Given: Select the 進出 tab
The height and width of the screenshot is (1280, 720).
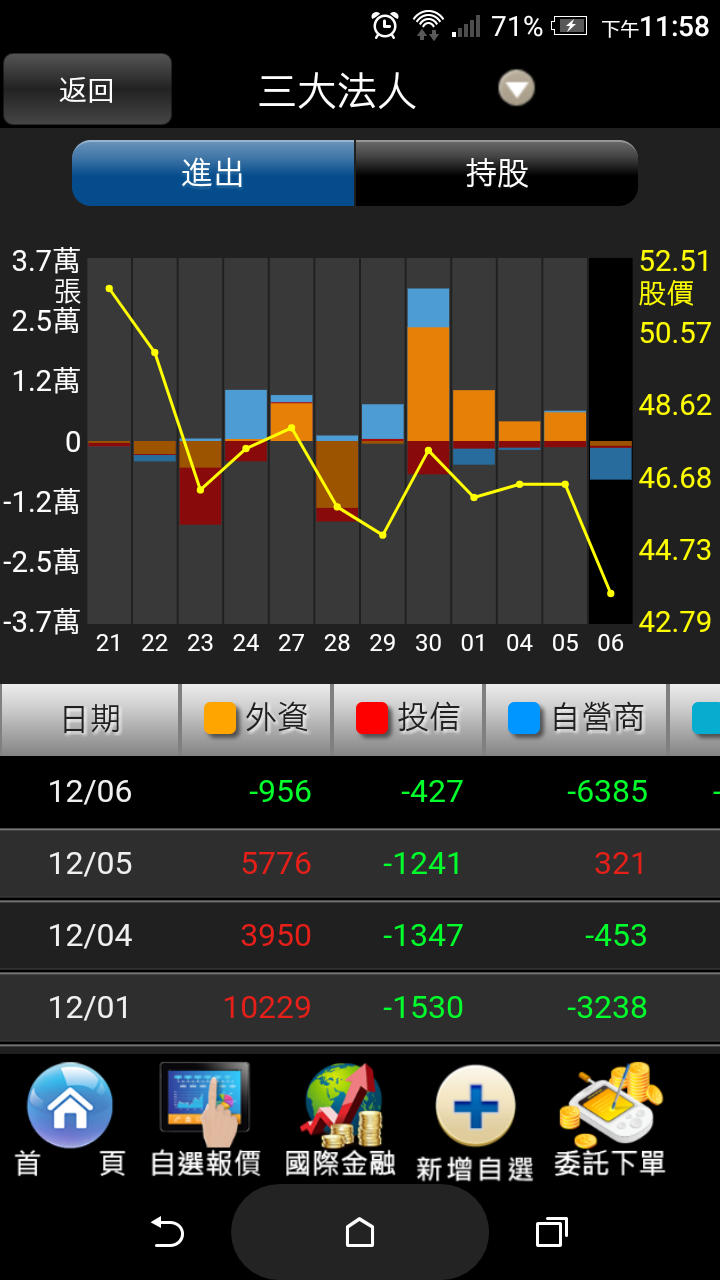Looking at the screenshot, I should click(x=213, y=173).
